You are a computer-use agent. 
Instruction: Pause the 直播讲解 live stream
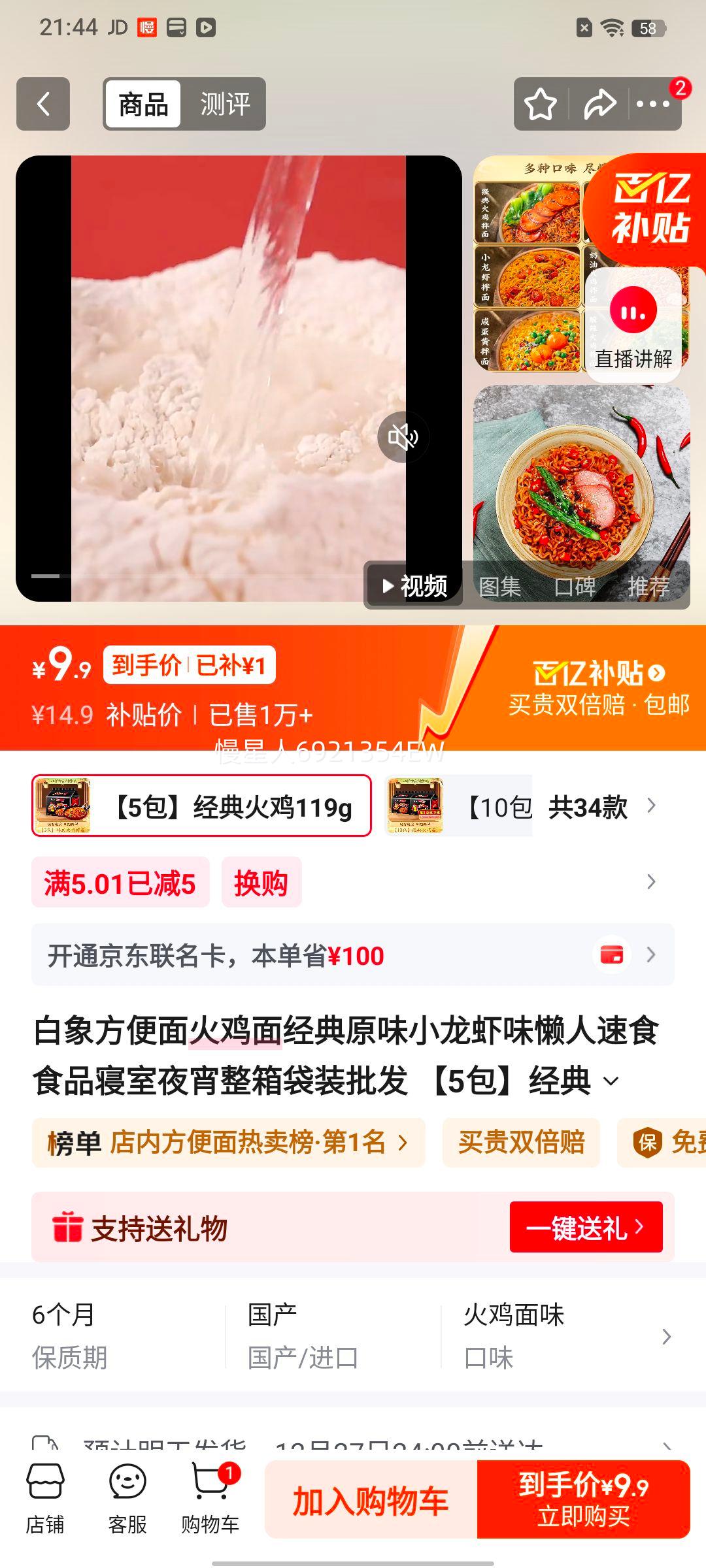[x=632, y=311]
